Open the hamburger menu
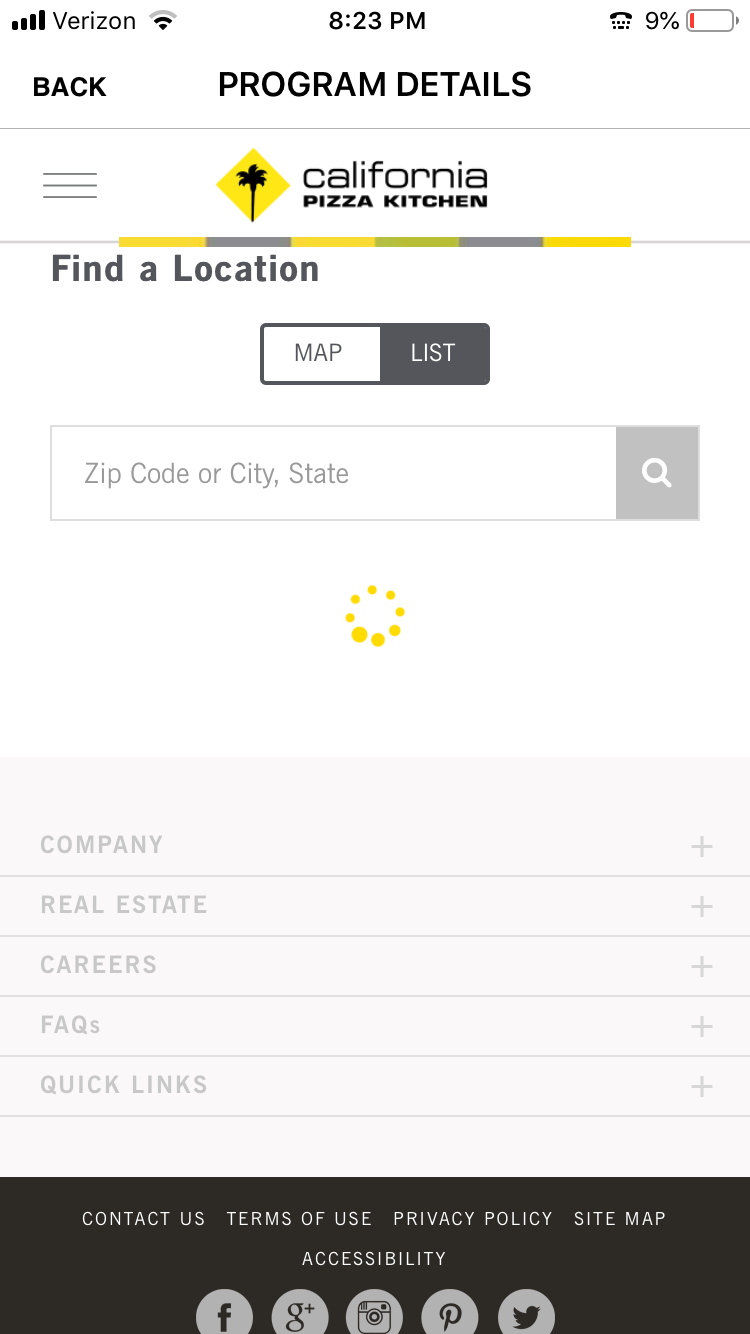750x1334 pixels. pyautogui.click(x=70, y=185)
